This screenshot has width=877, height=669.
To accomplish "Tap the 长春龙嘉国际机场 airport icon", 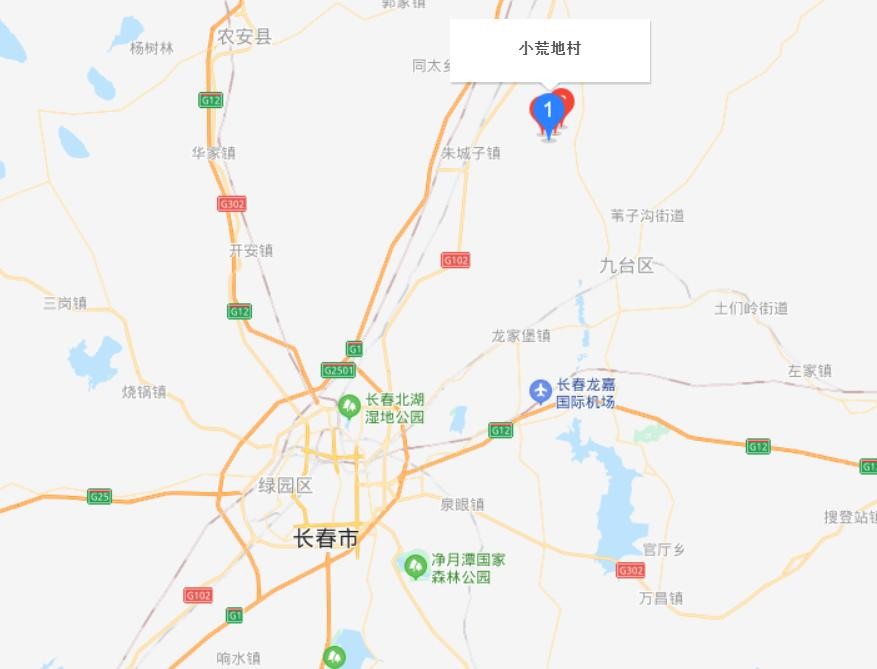I will tap(541, 391).
